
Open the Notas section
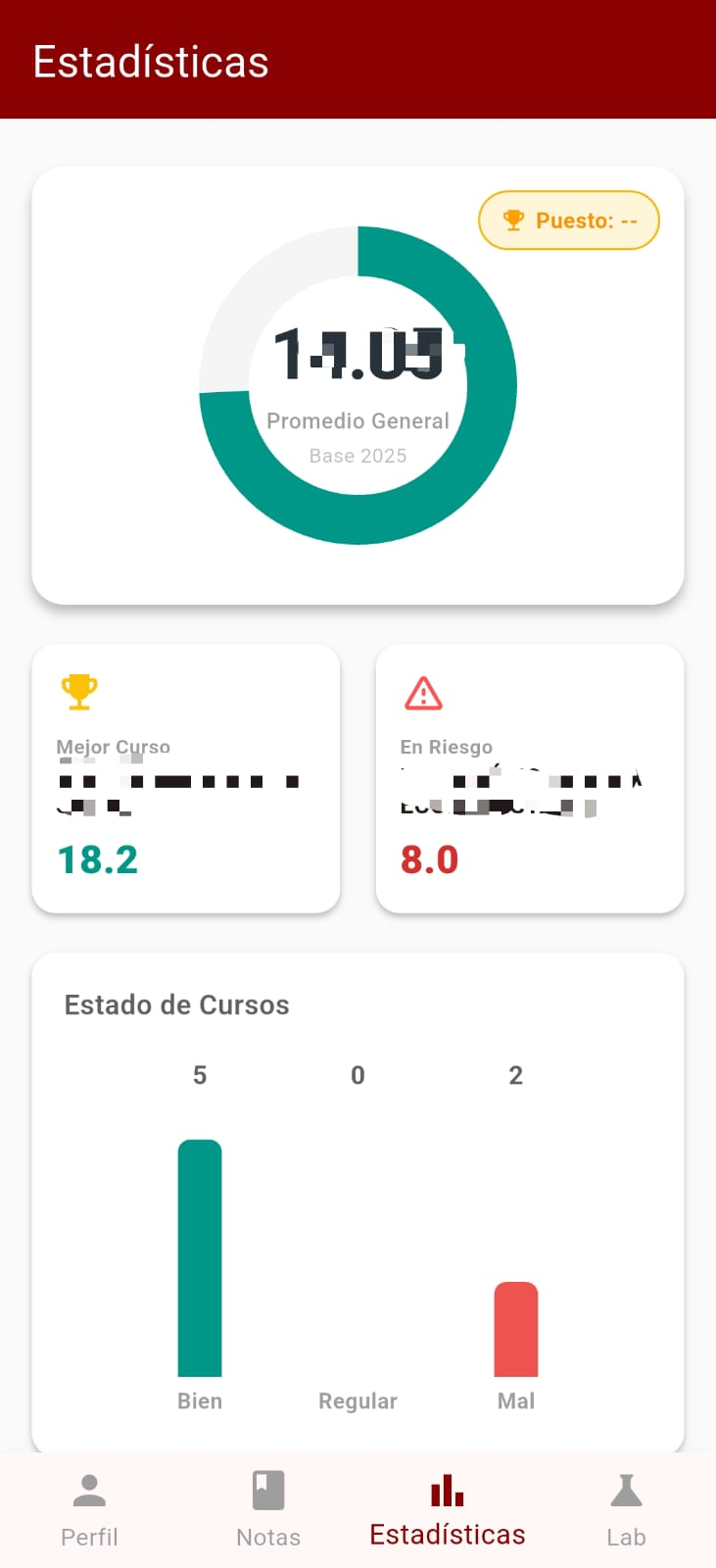point(267,1509)
